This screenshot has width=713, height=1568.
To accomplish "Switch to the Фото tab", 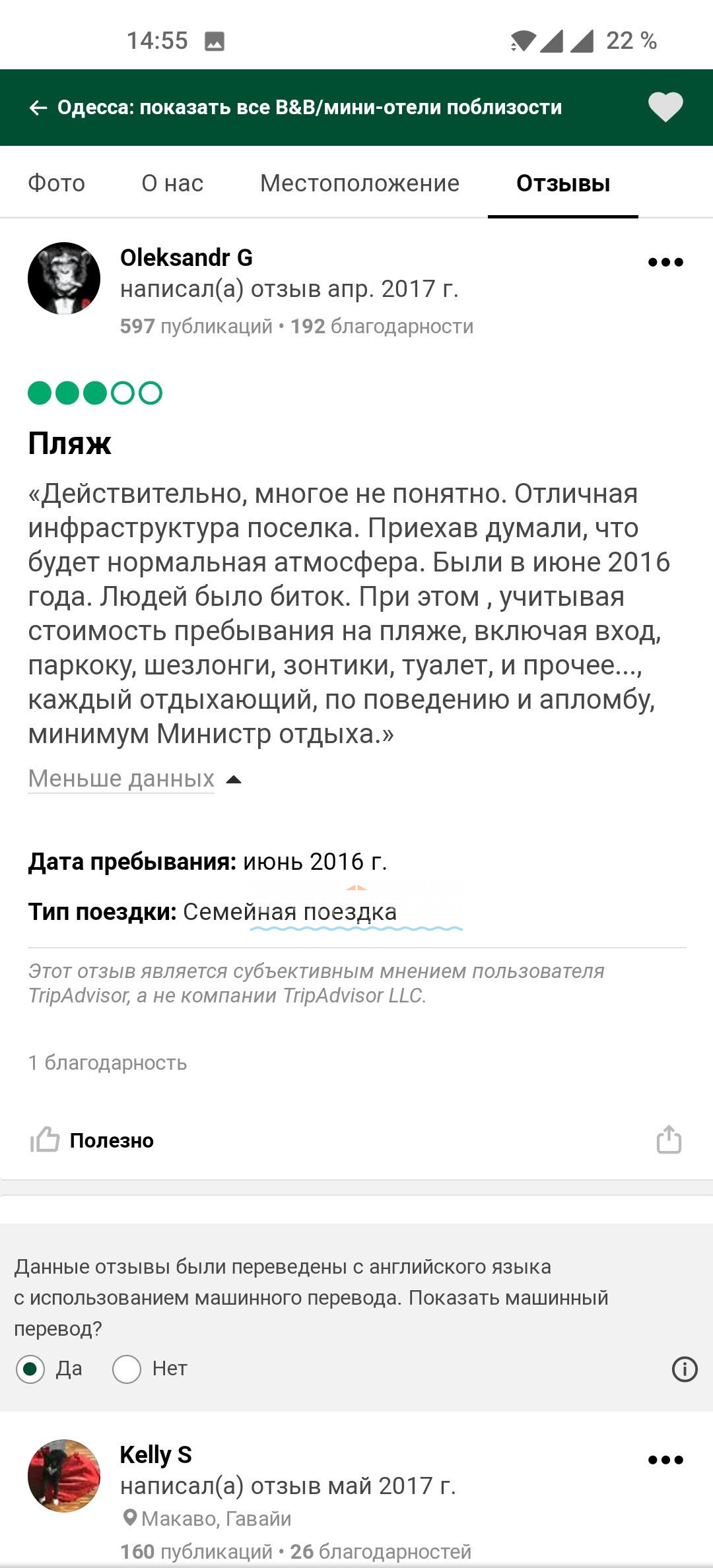I will tap(56, 183).
